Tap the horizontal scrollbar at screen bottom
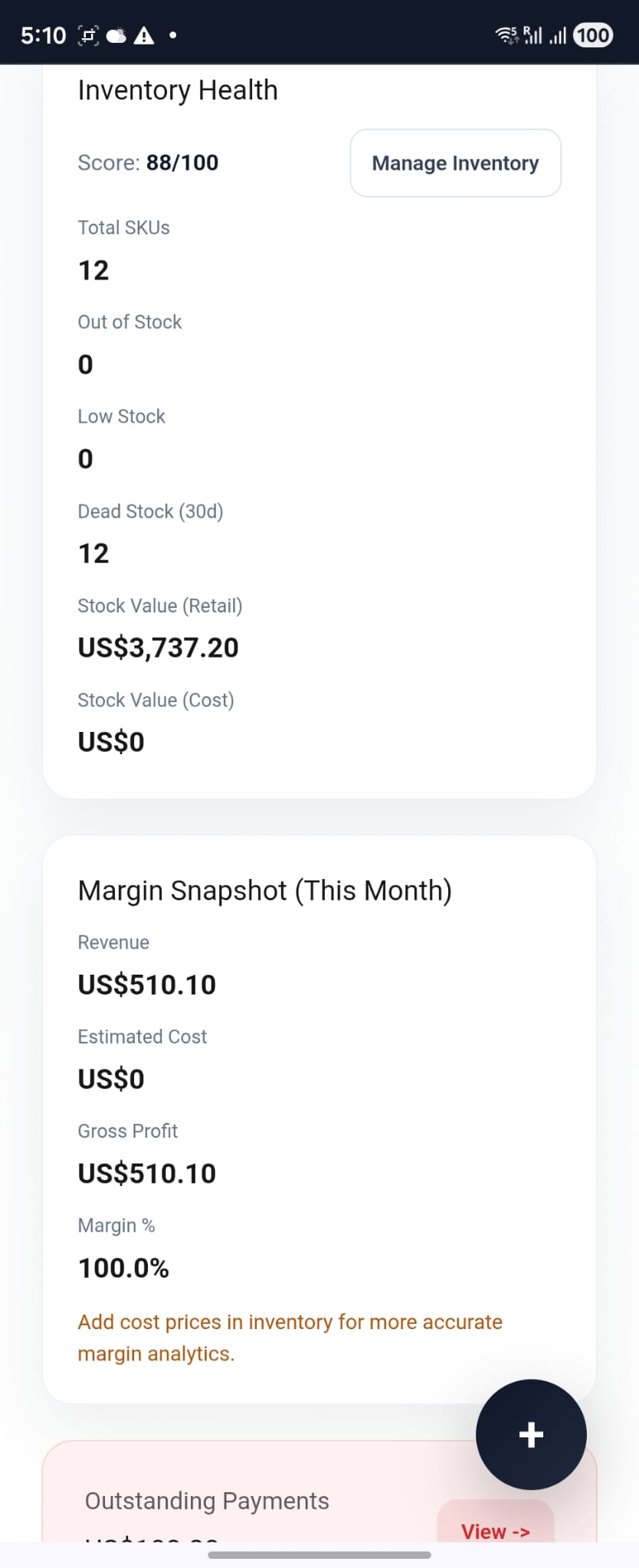Viewport: 639px width, 1568px height. (319, 1555)
